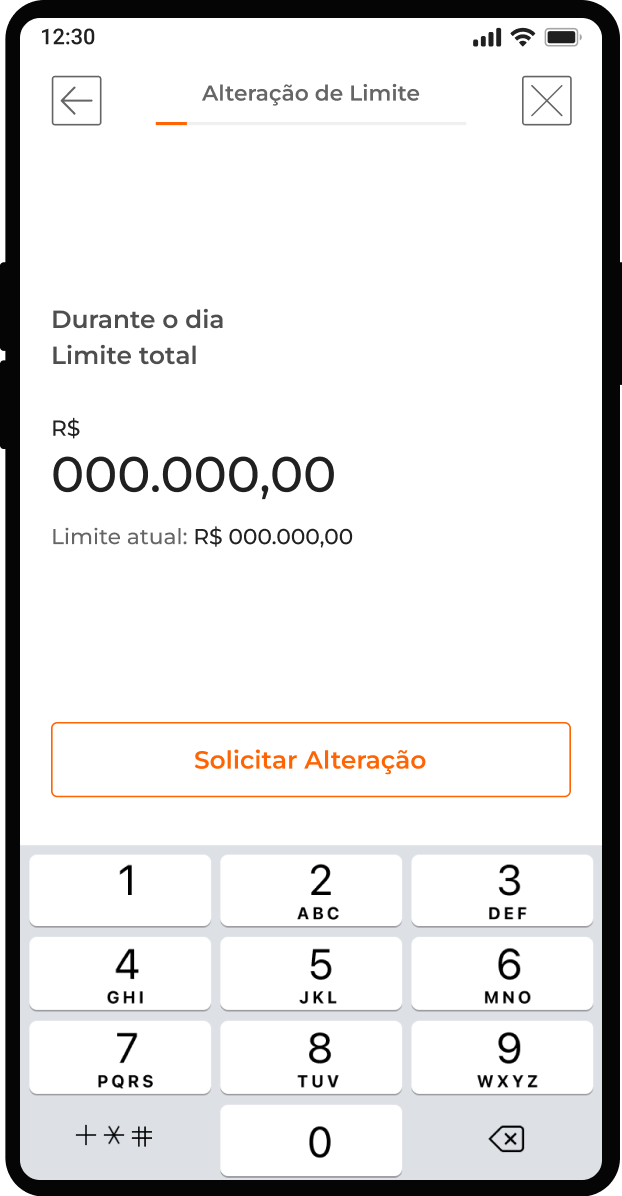
Task: Enter digit 1 on the keypad
Action: [x=120, y=890]
